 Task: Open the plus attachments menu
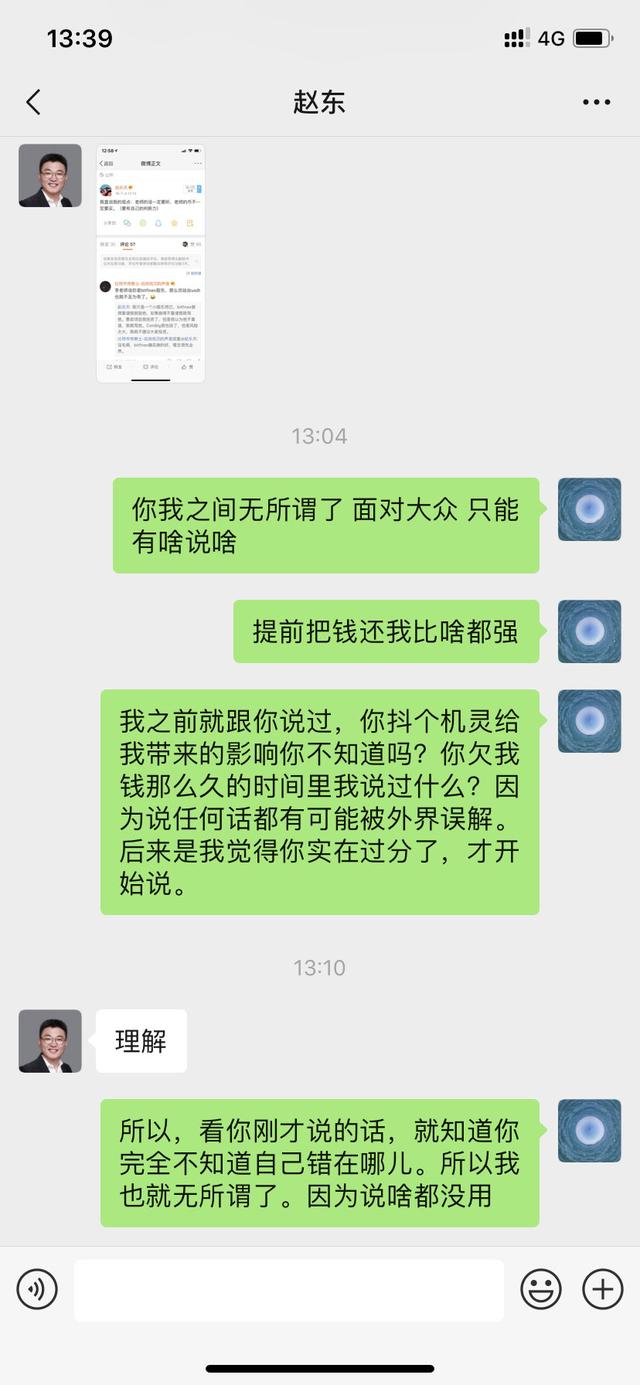tap(602, 1290)
